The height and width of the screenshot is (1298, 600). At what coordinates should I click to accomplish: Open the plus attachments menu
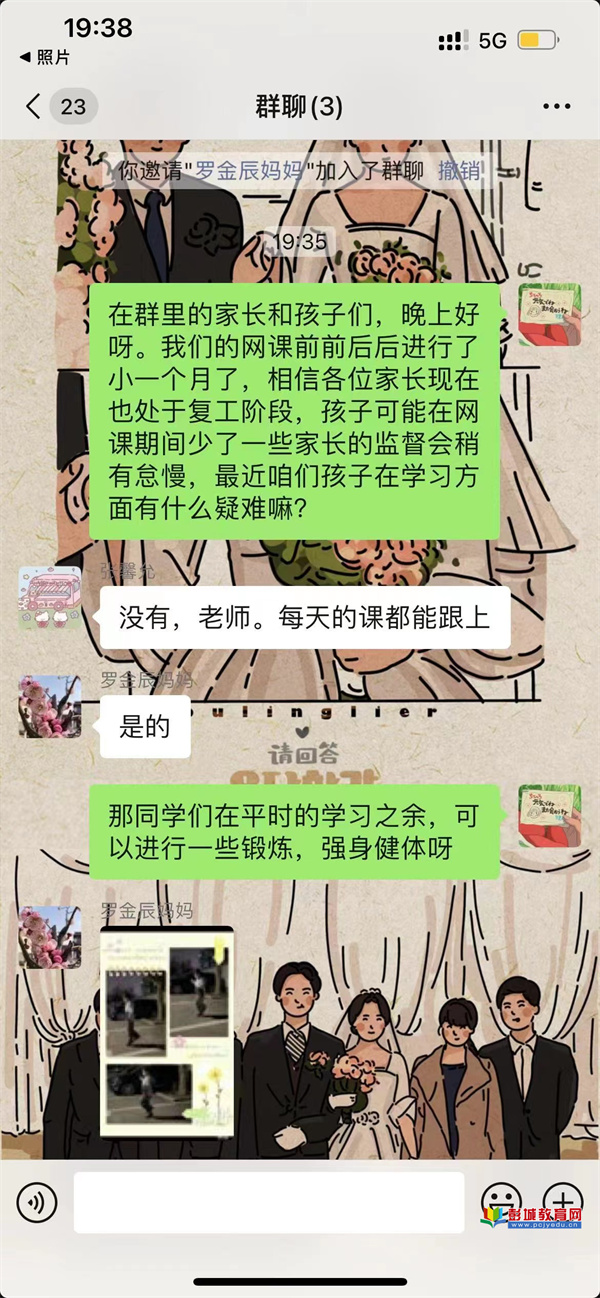point(562,1200)
